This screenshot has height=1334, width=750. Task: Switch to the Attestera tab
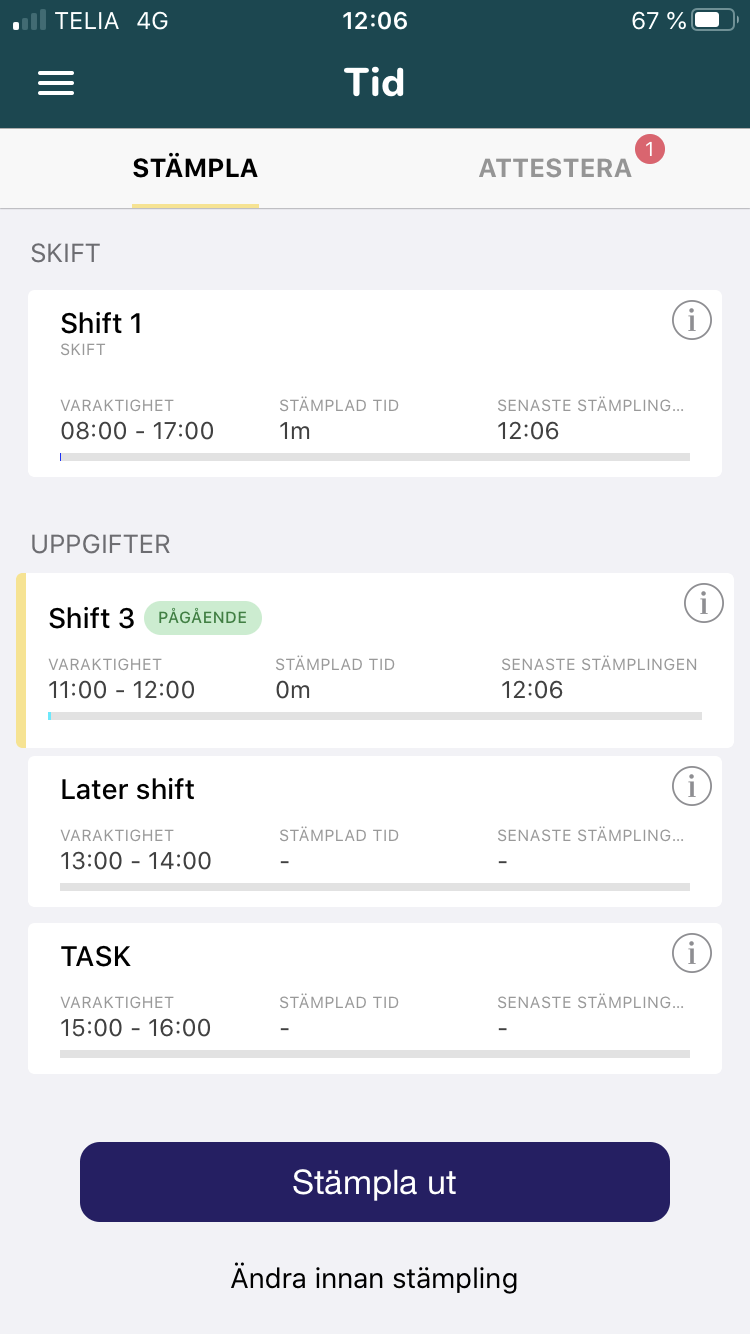(555, 168)
